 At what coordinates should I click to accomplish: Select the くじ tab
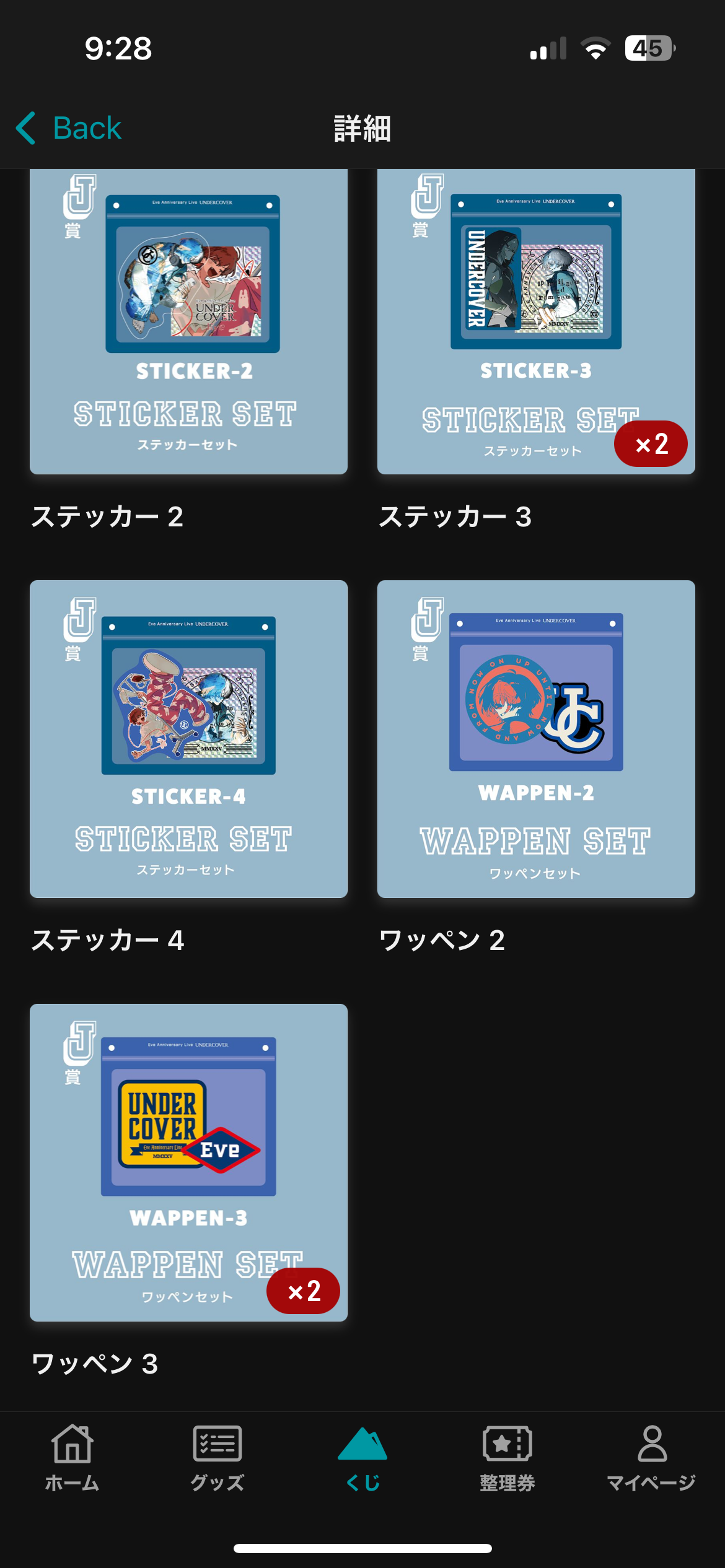point(362,1458)
